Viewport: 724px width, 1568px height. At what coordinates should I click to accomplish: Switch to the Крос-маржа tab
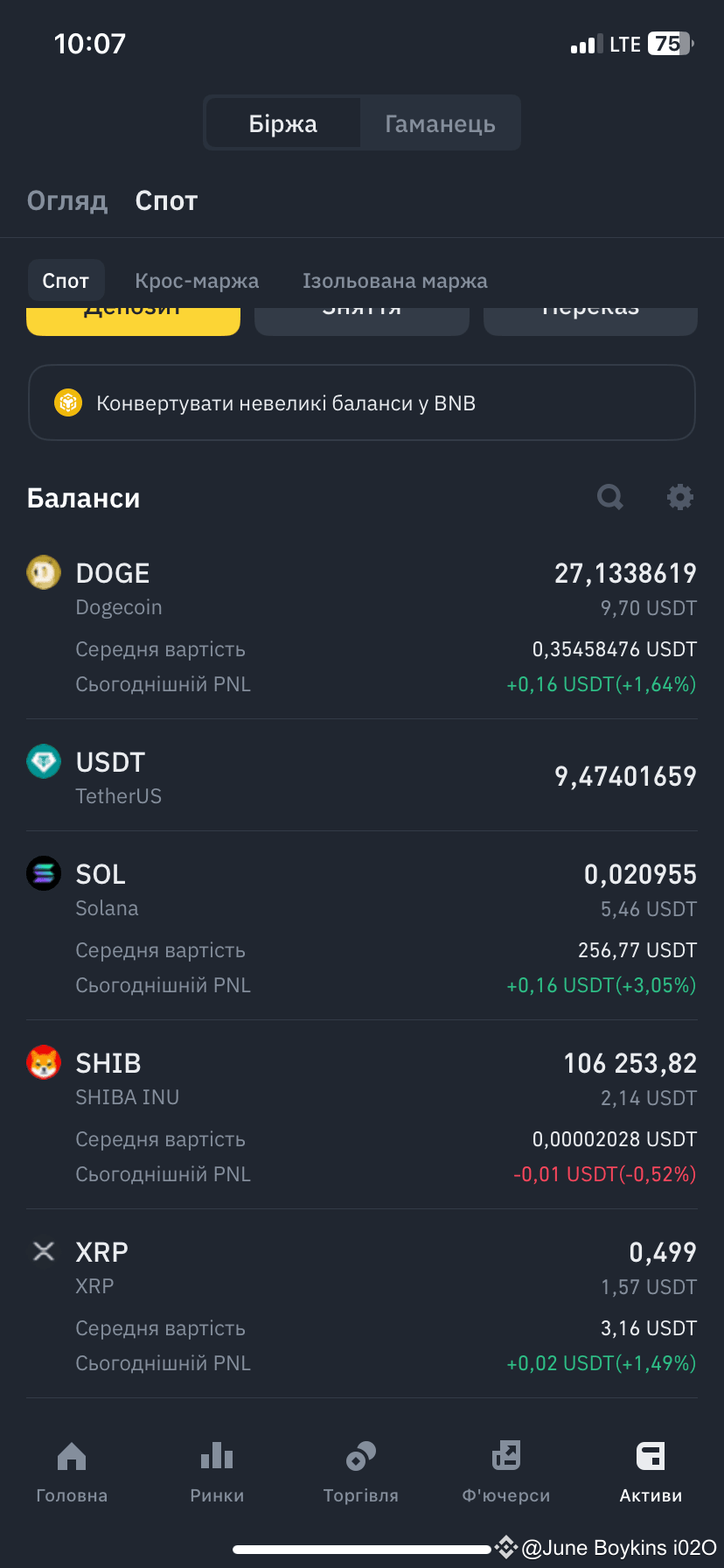[197, 280]
